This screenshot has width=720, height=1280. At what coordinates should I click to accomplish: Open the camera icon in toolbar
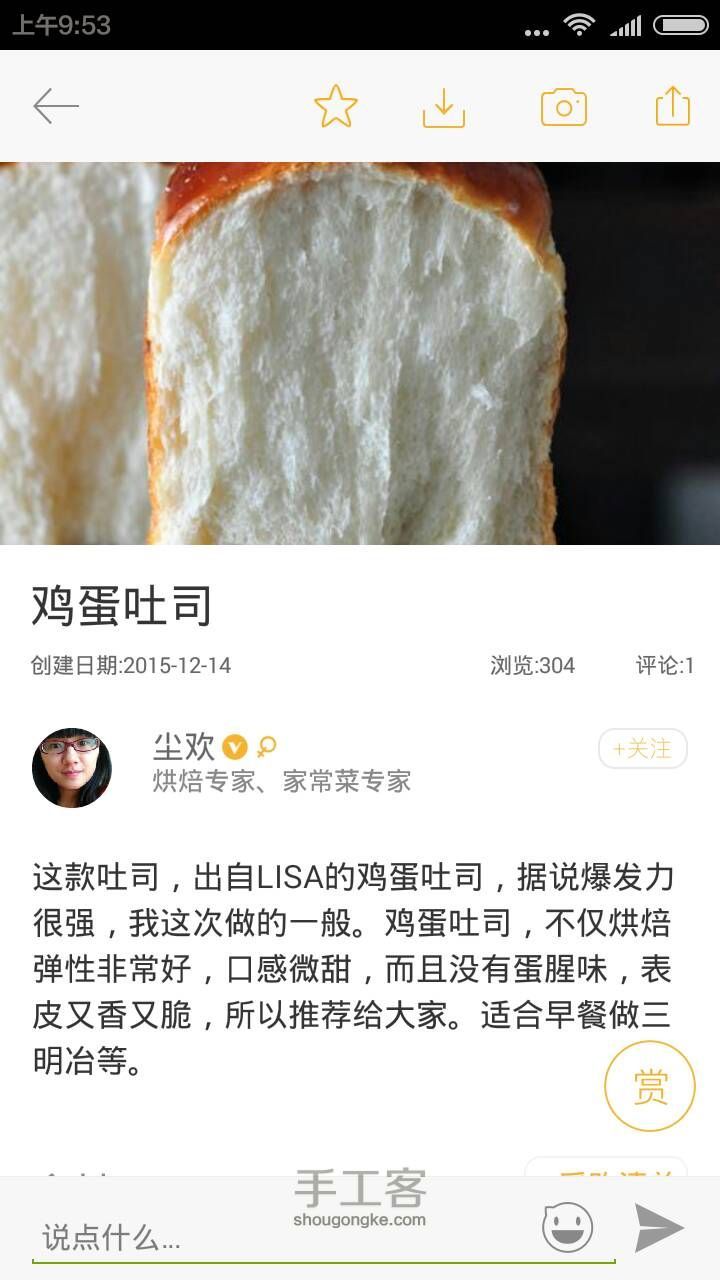coord(564,107)
